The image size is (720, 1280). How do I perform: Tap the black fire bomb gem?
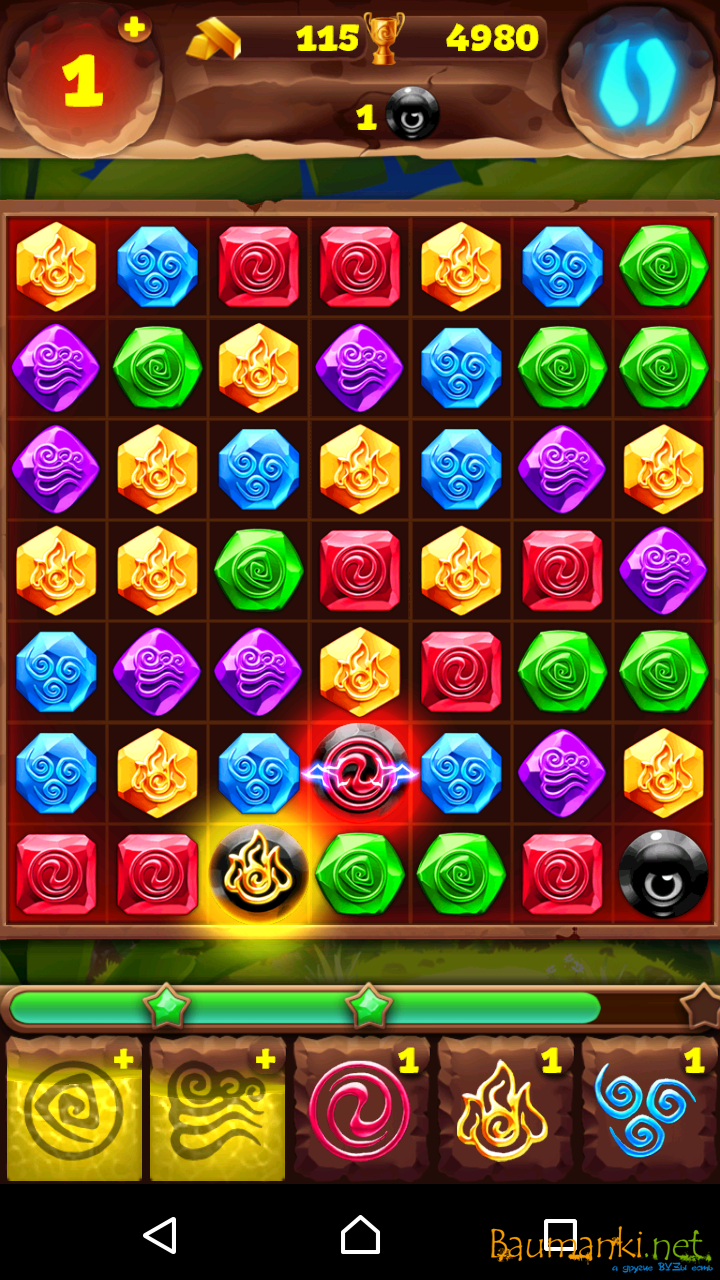(x=259, y=873)
